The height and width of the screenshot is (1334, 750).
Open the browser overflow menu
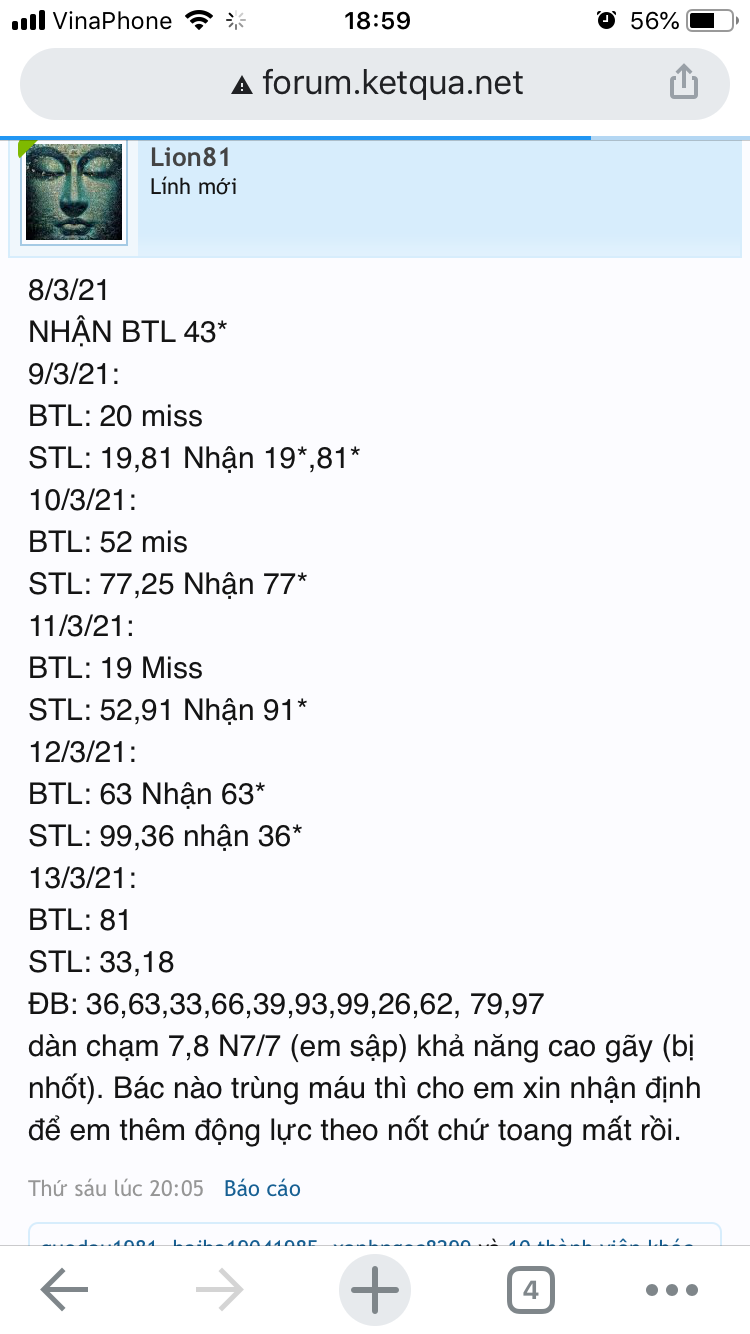point(671,1290)
